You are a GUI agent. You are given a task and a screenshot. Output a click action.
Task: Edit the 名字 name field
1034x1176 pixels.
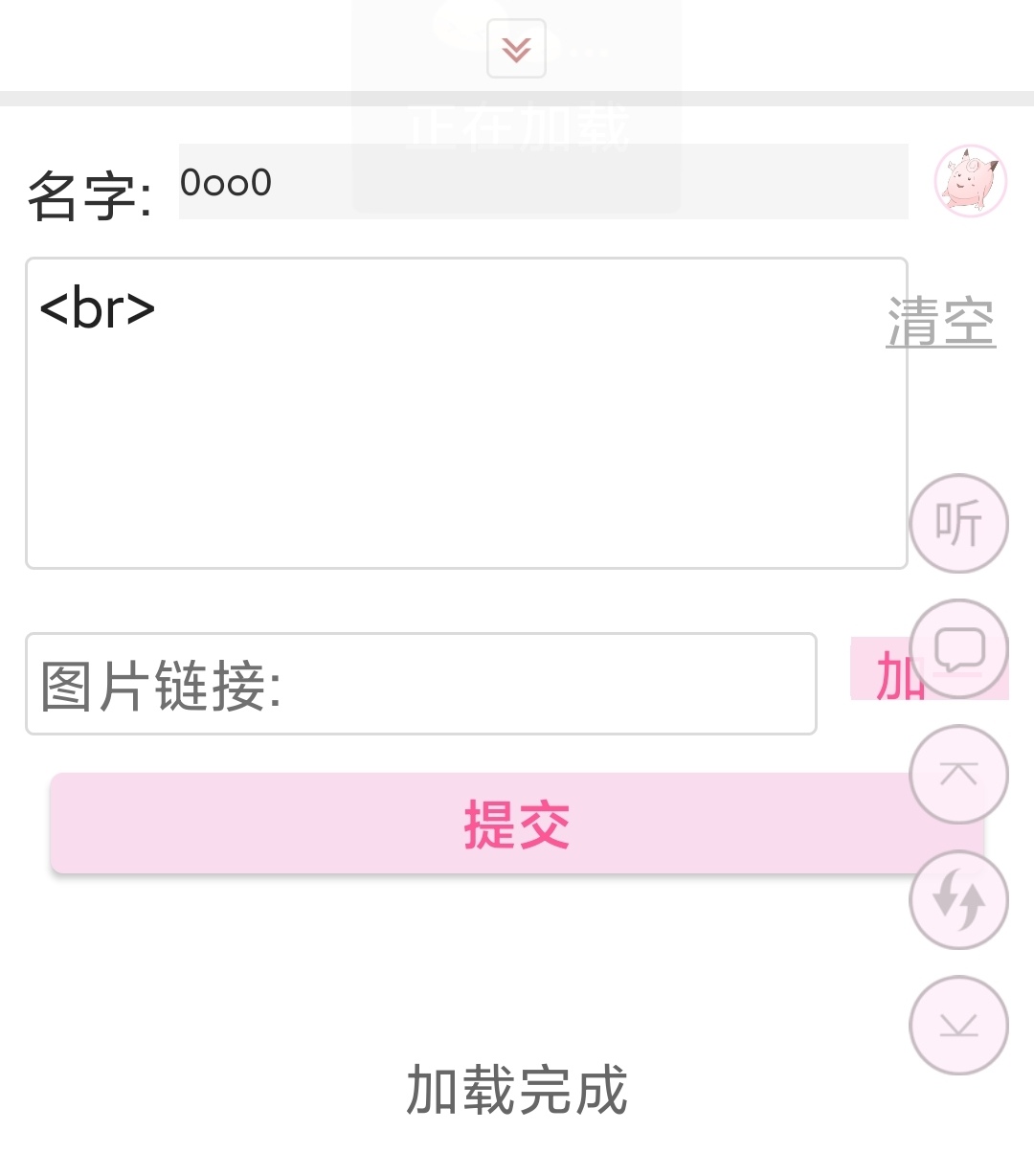pos(543,182)
